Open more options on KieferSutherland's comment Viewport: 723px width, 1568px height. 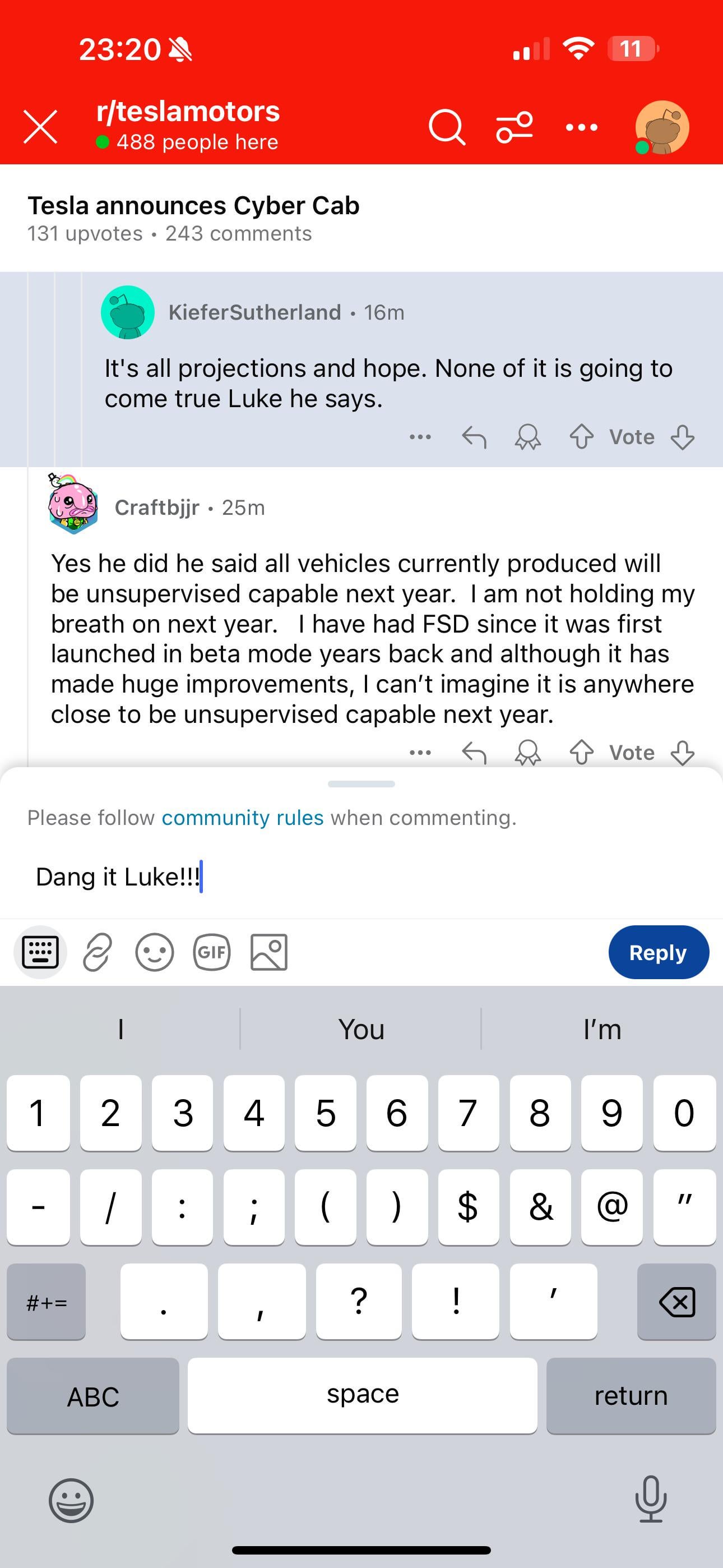click(420, 437)
